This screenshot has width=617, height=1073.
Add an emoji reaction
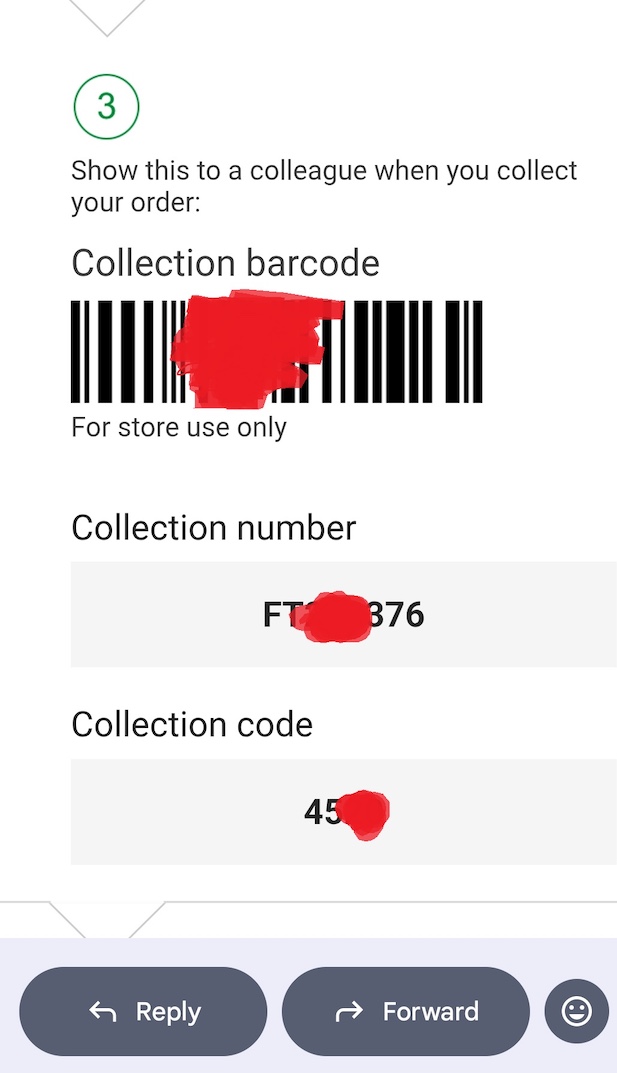point(577,1012)
